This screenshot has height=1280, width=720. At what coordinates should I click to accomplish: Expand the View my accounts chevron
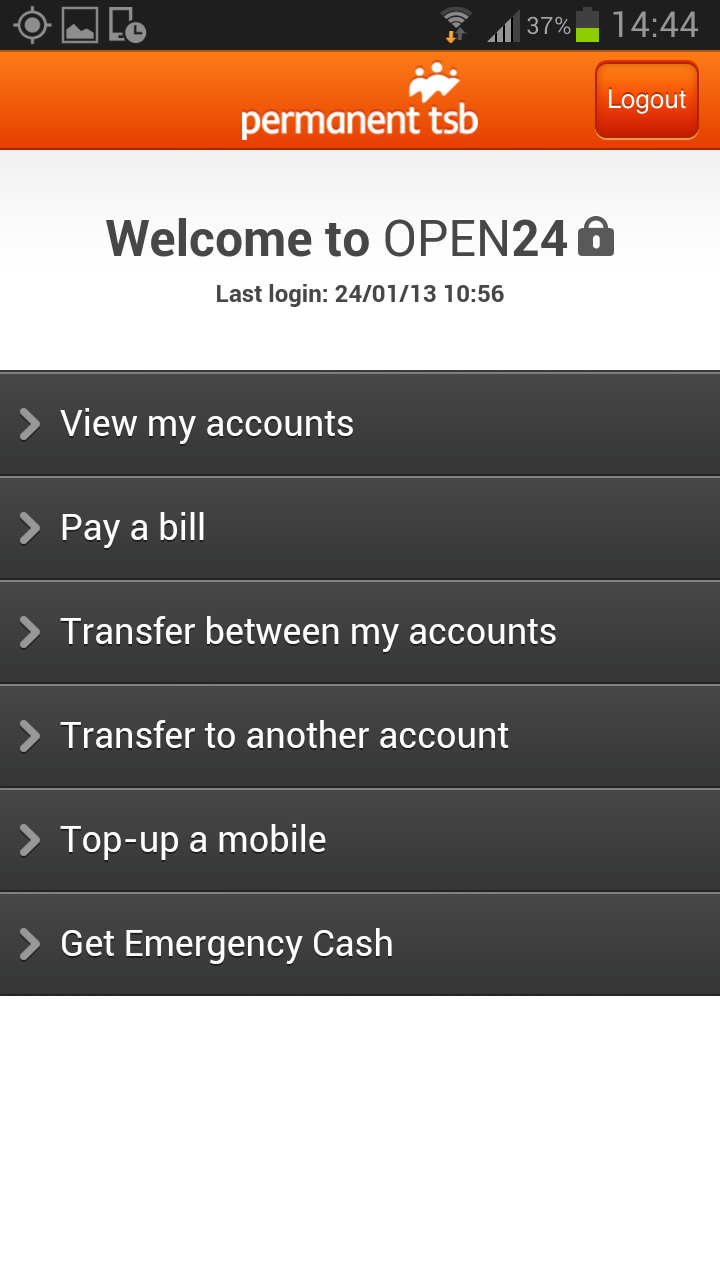pos(29,423)
